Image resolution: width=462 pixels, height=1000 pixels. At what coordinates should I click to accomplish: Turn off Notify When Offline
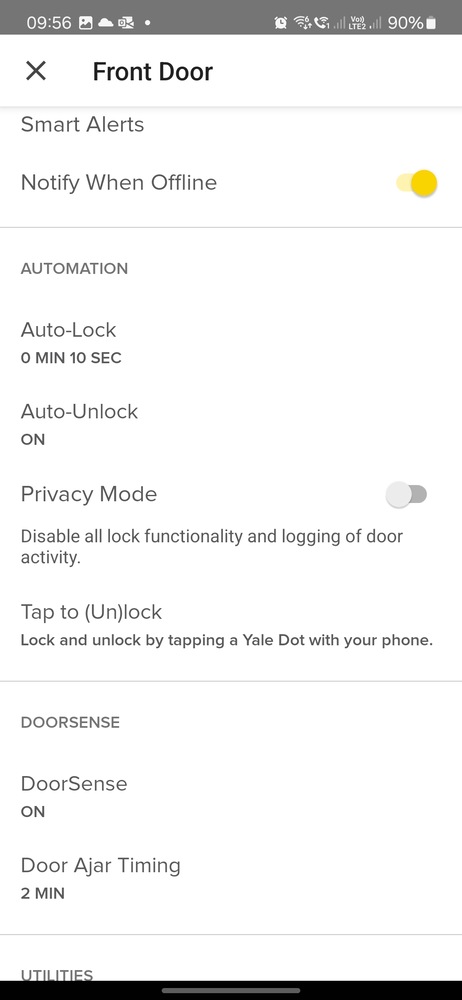[417, 183]
